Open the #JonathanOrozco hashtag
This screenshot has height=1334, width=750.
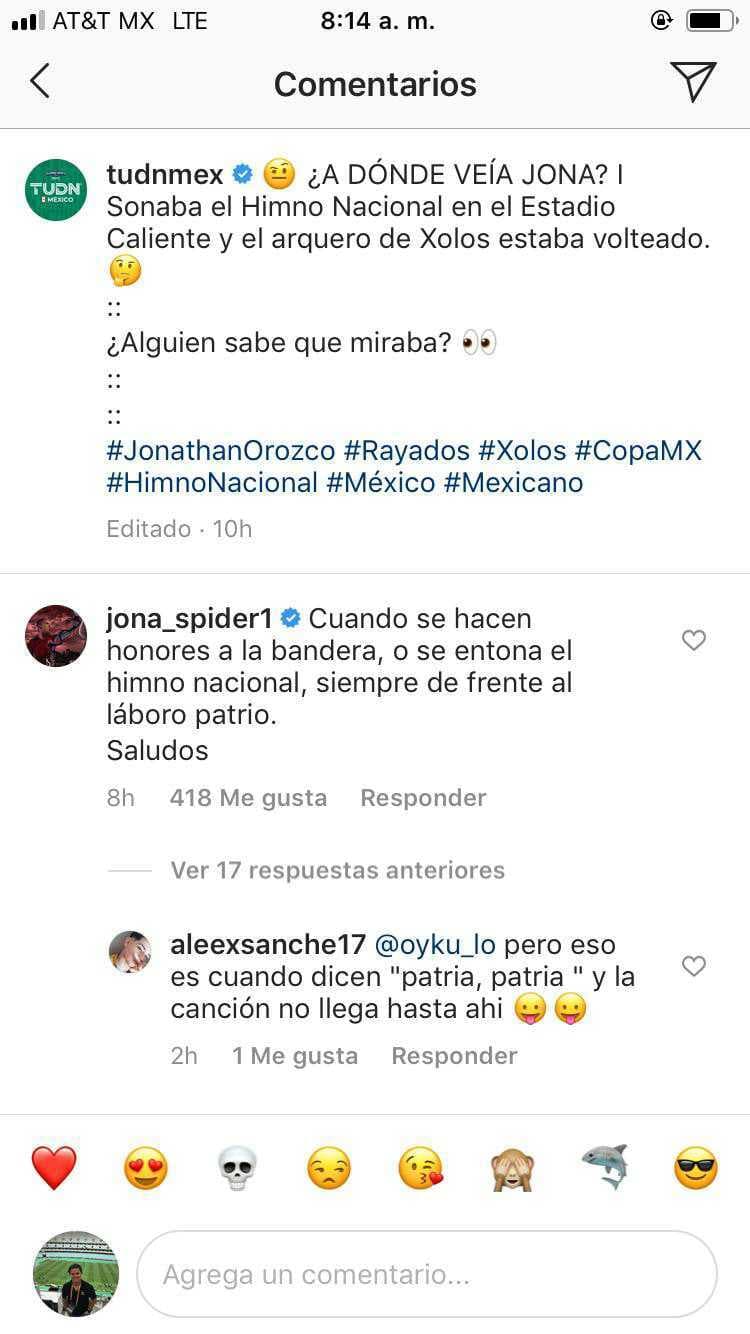[x=220, y=451]
